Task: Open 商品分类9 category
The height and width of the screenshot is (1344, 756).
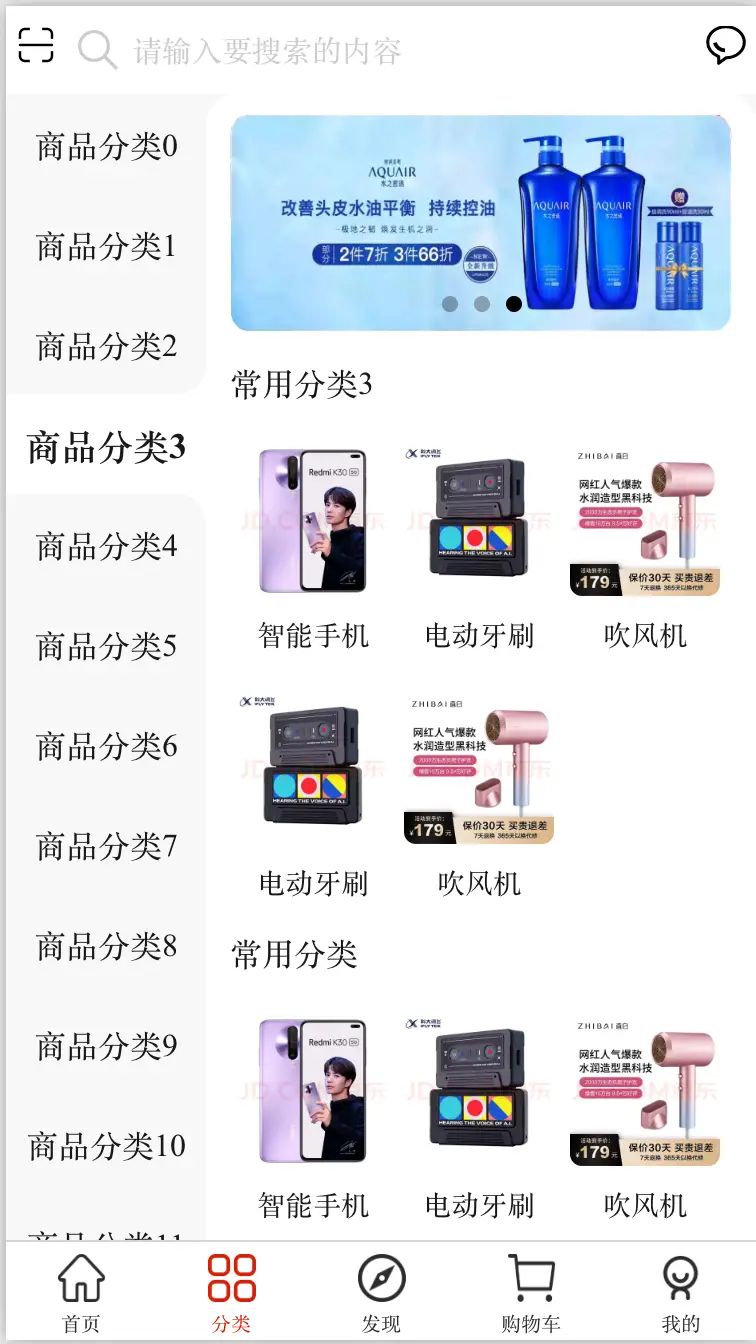Action: coord(106,1046)
